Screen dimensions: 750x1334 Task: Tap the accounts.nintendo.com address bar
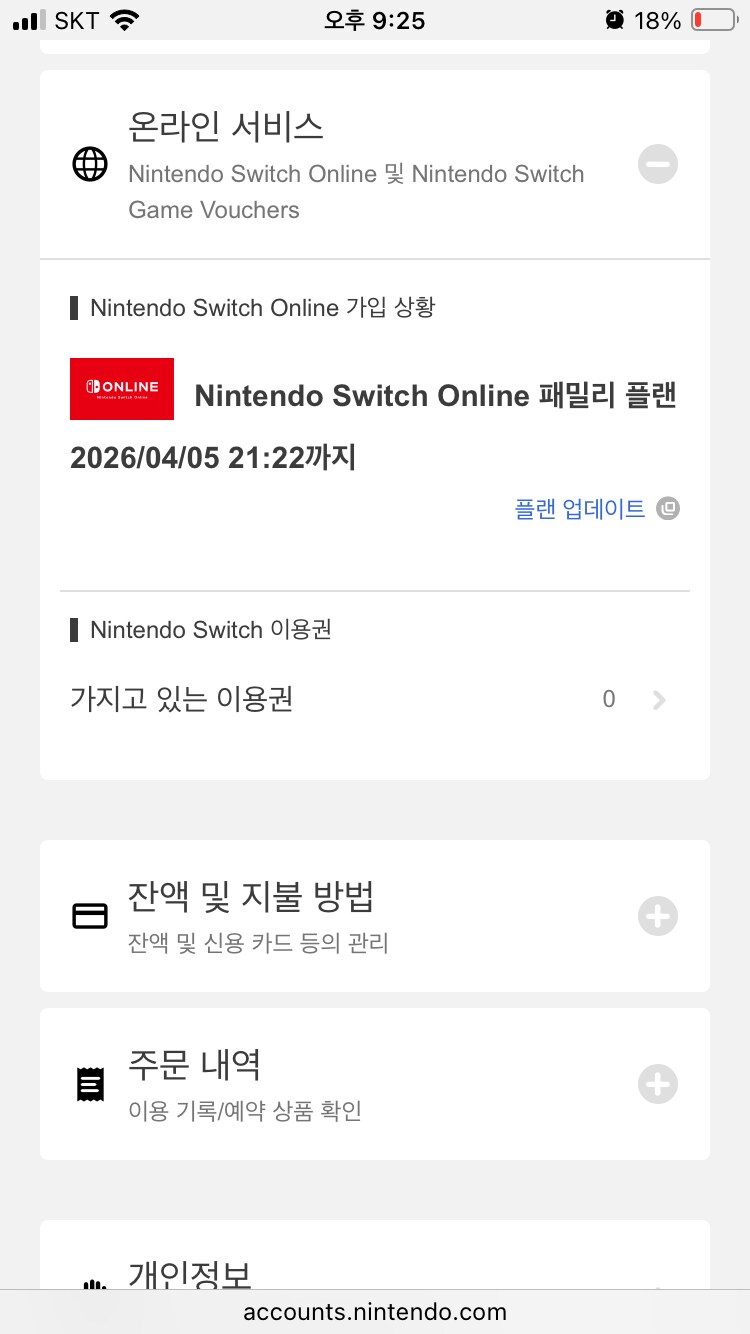point(375,1312)
